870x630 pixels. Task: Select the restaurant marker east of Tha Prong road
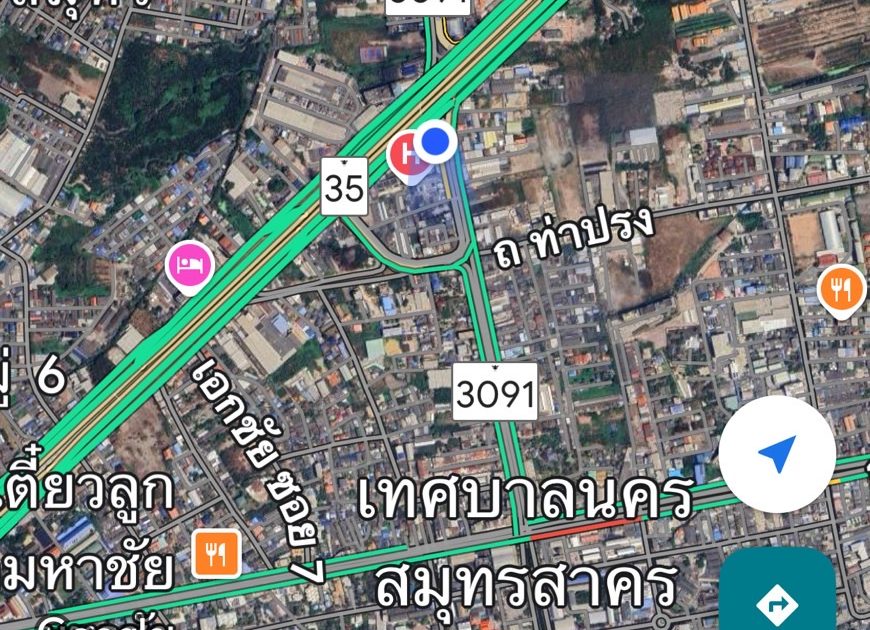coord(841,289)
